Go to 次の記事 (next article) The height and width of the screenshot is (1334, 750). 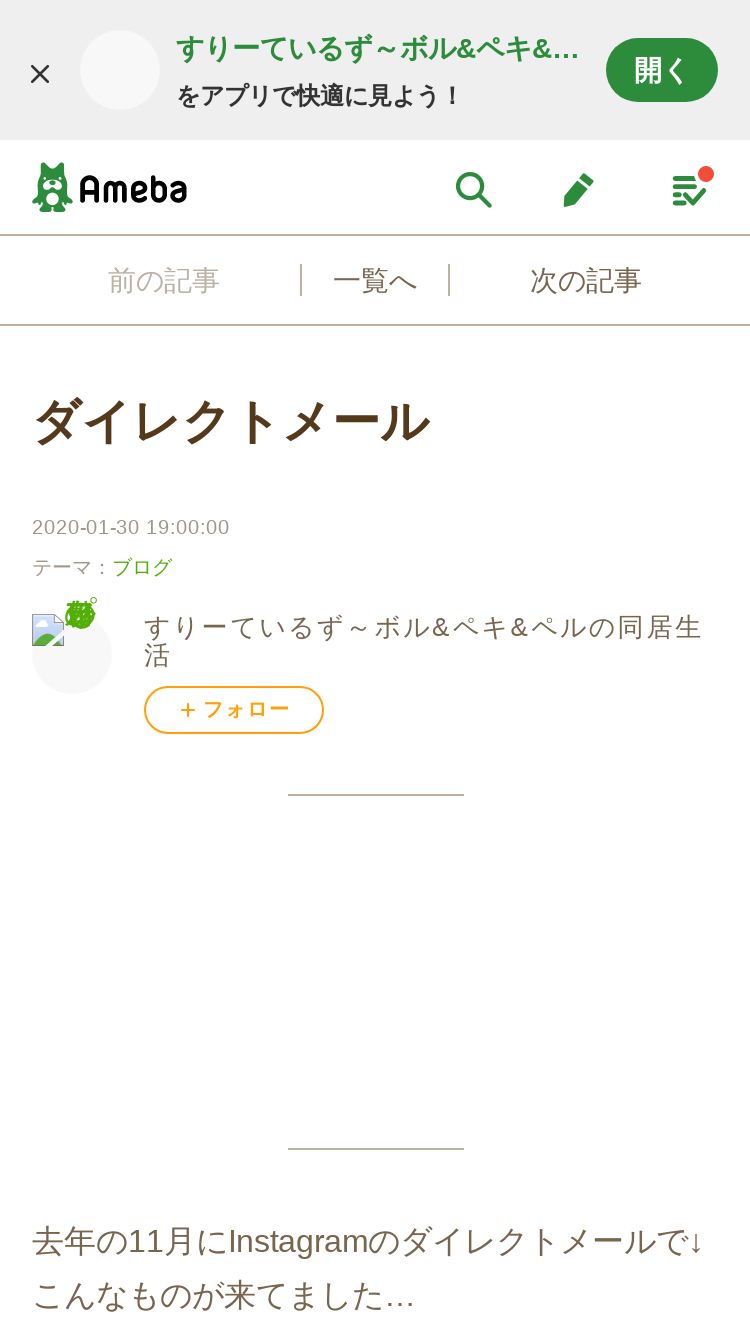585,281
